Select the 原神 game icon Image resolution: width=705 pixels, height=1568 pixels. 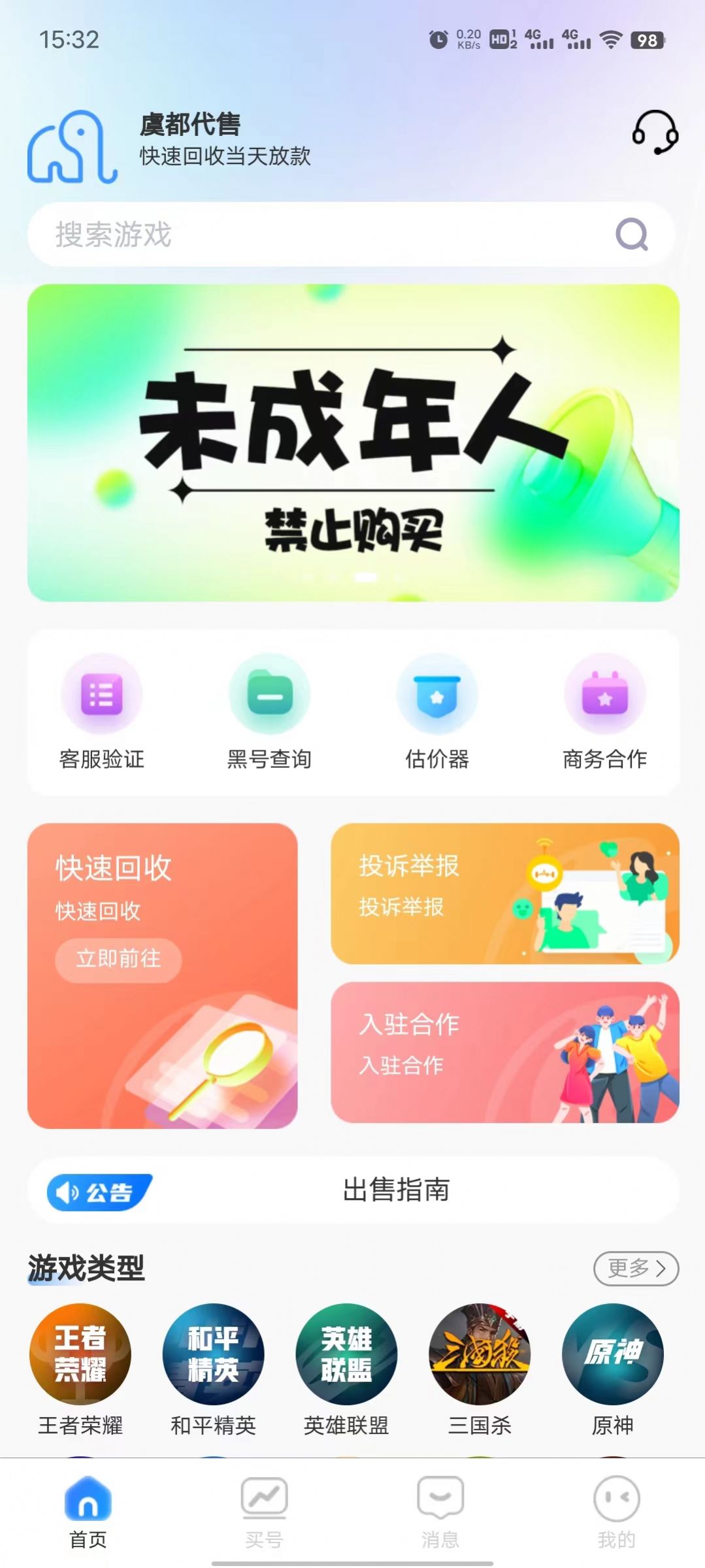pyautogui.click(x=613, y=1356)
